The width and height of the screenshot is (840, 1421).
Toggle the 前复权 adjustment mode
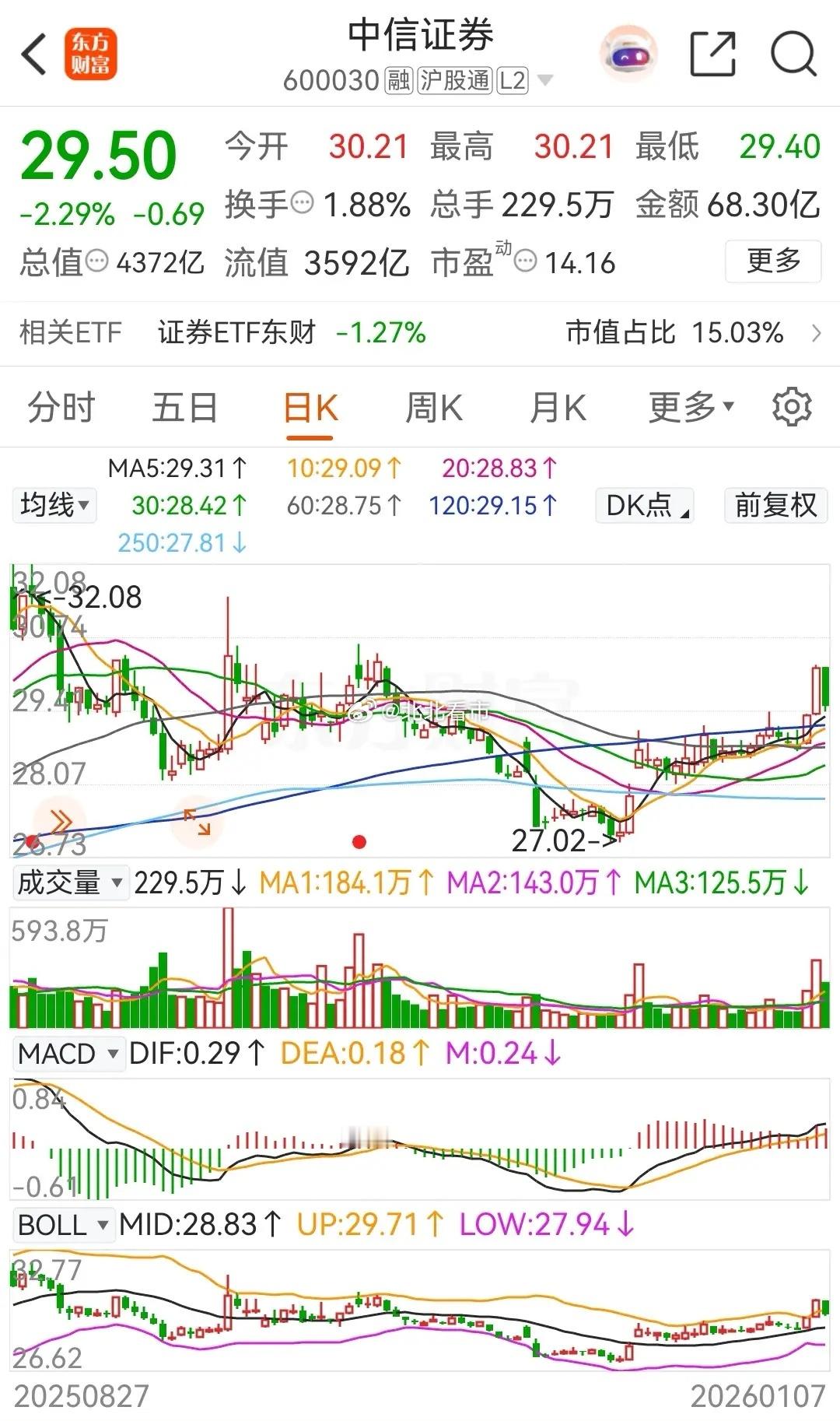[x=774, y=505]
